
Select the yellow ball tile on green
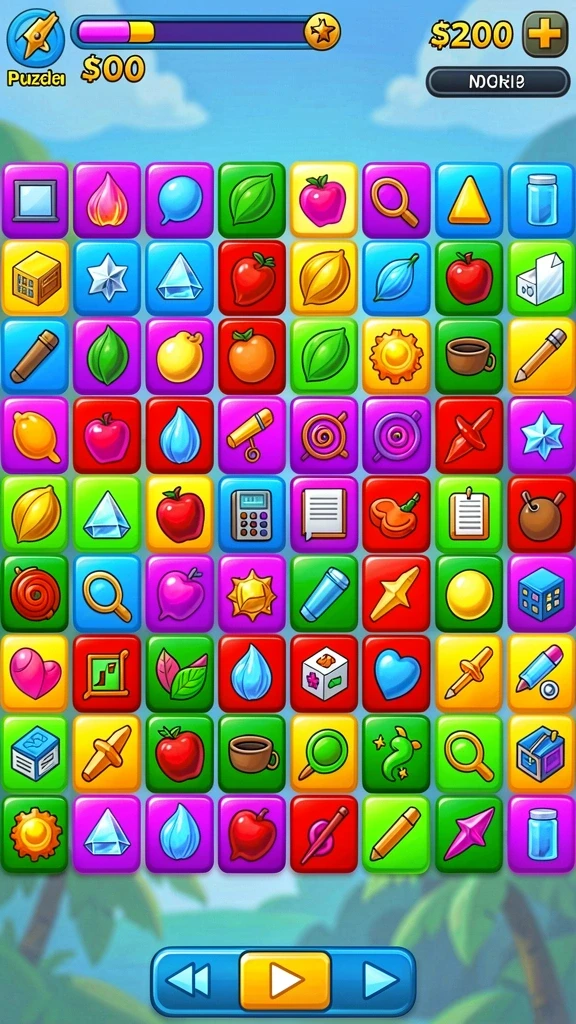[469, 593]
